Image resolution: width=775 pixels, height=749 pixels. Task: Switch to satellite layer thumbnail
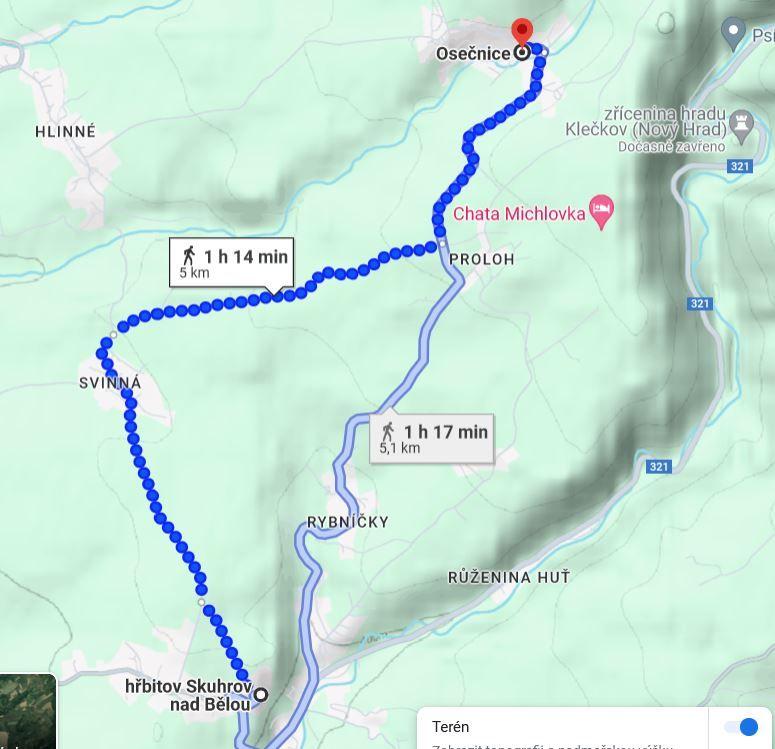coord(27,712)
